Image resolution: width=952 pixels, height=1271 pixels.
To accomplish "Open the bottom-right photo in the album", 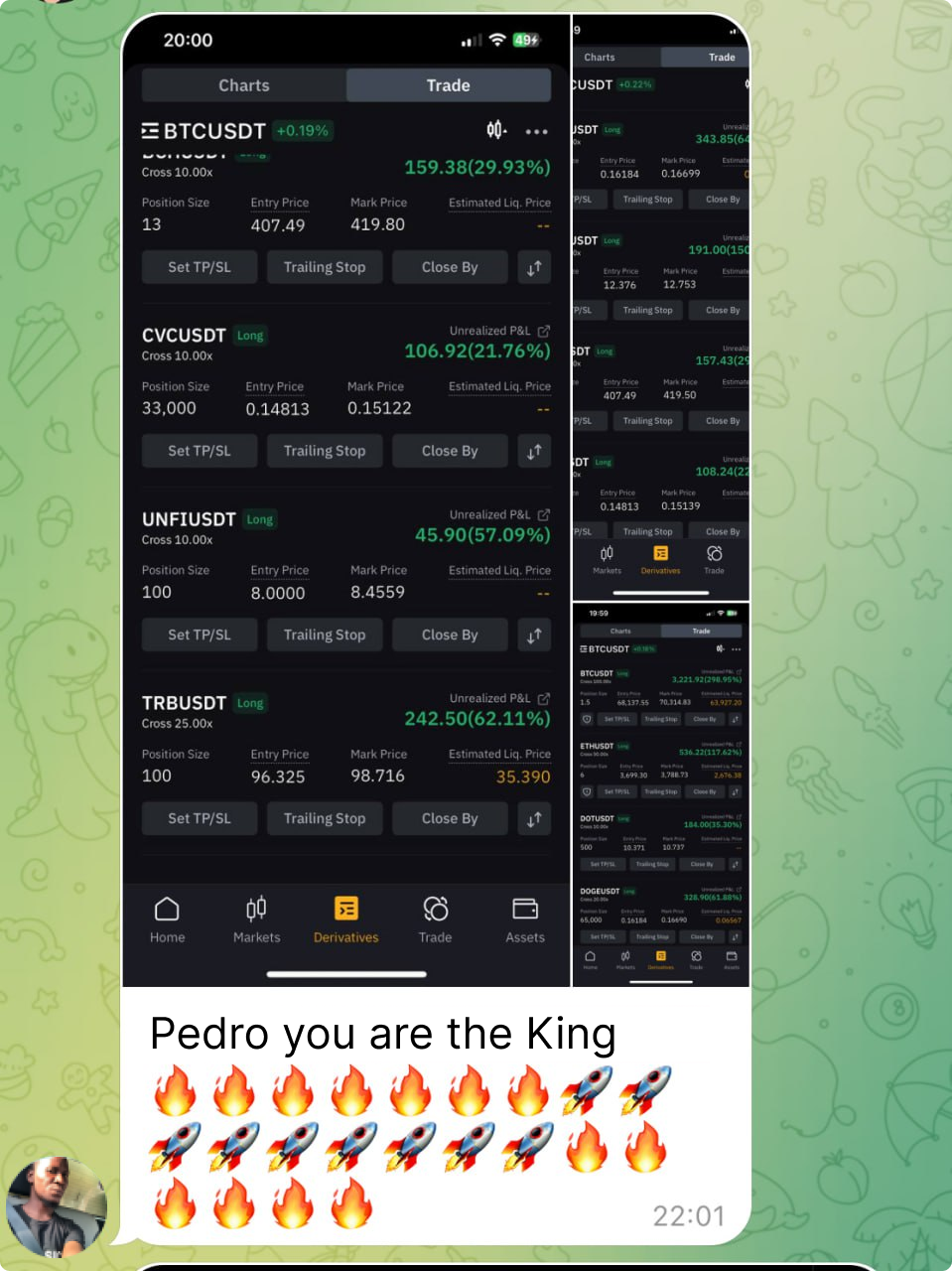I will tap(661, 794).
